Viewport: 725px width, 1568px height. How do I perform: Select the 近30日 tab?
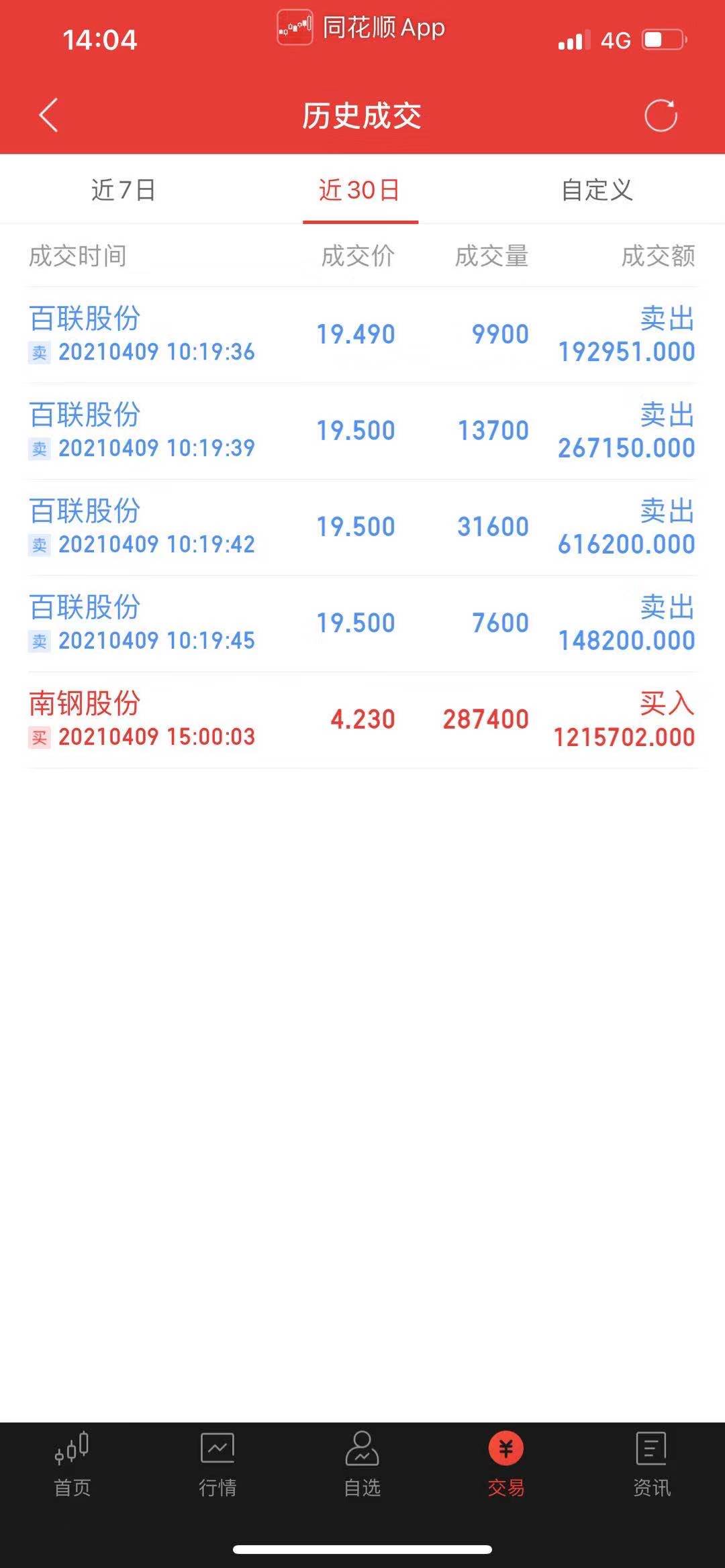coord(360,190)
